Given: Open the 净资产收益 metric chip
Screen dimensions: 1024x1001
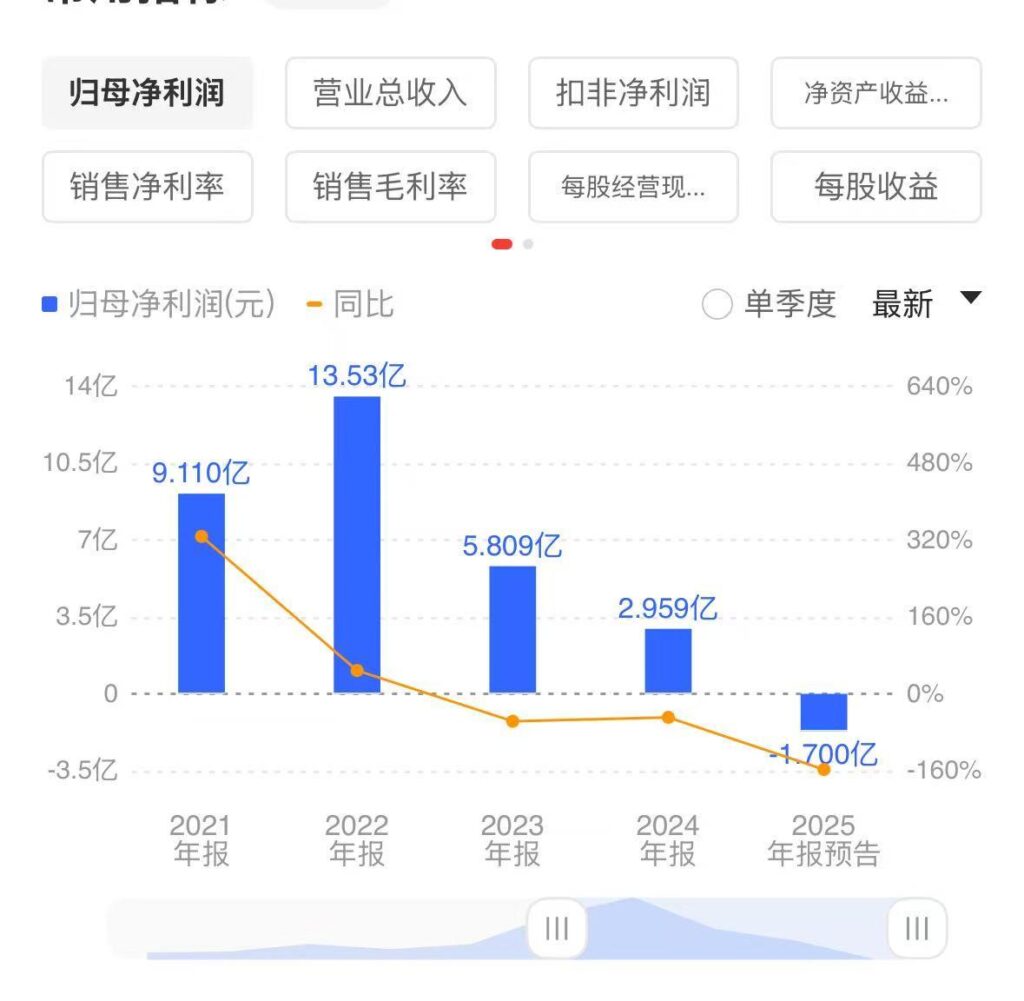Looking at the screenshot, I should point(876,93).
